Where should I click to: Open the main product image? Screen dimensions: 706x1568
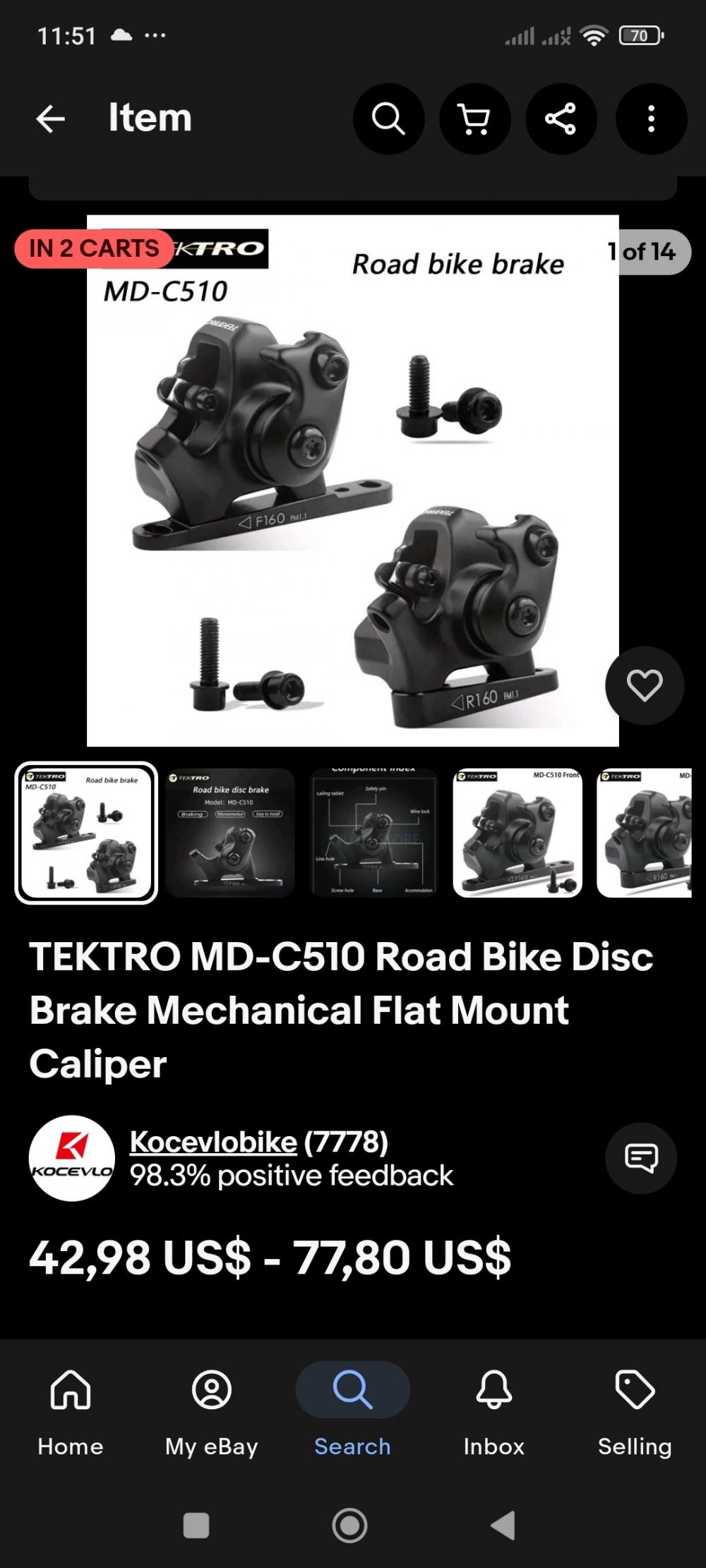353,481
